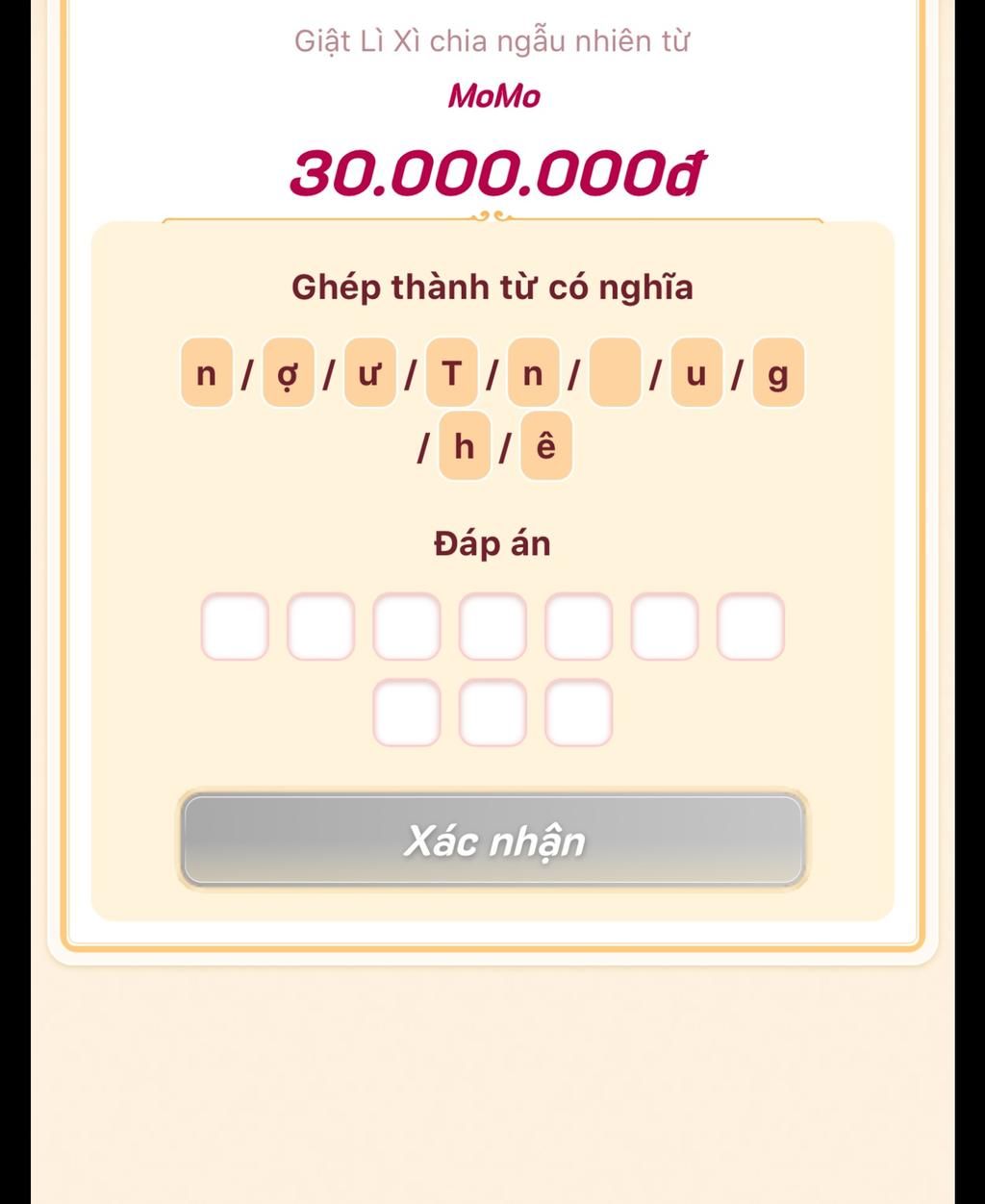Image resolution: width=985 pixels, height=1204 pixels.
Task: Pick the letter tile ư
Action: tap(369, 373)
